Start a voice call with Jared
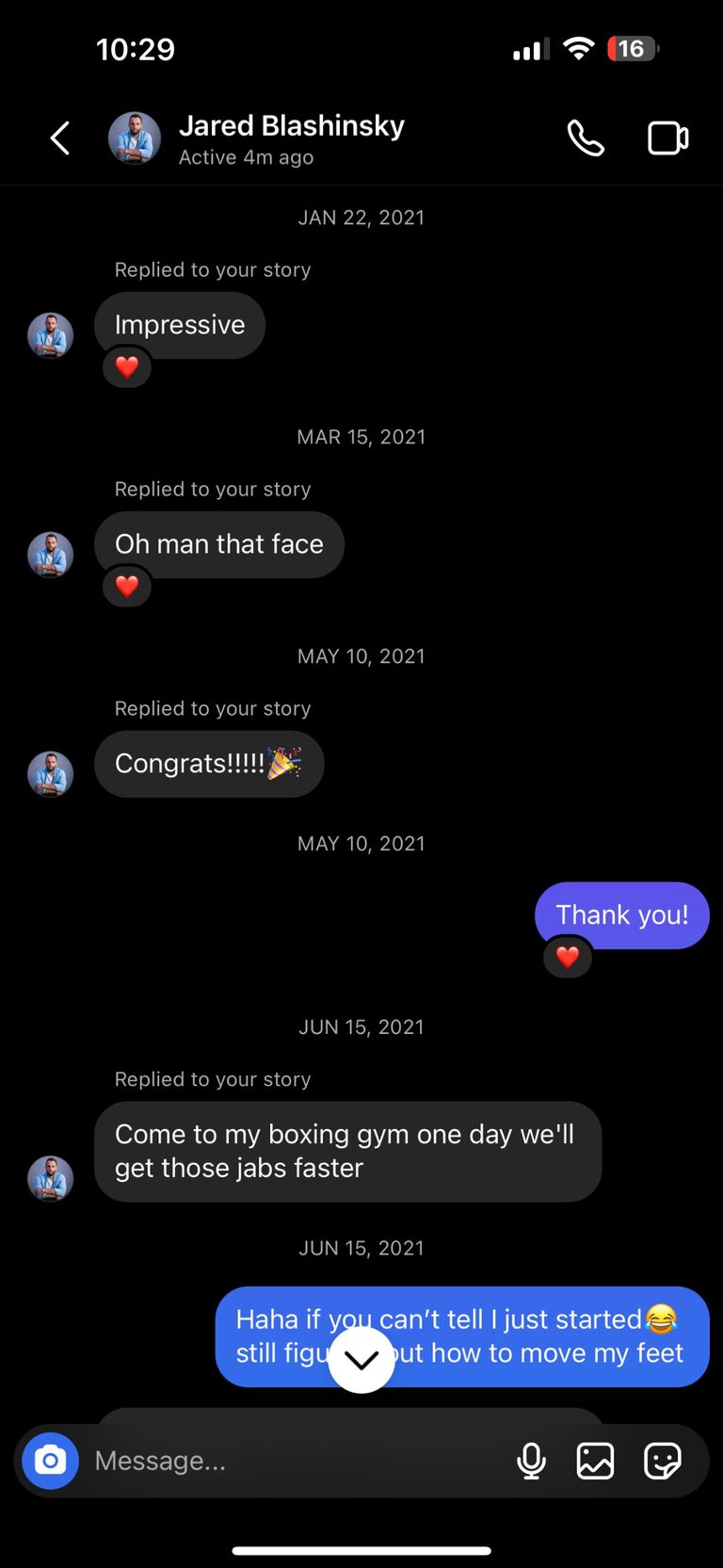Image resolution: width=723 pixels, height=1568 pixels. [585, 138]
